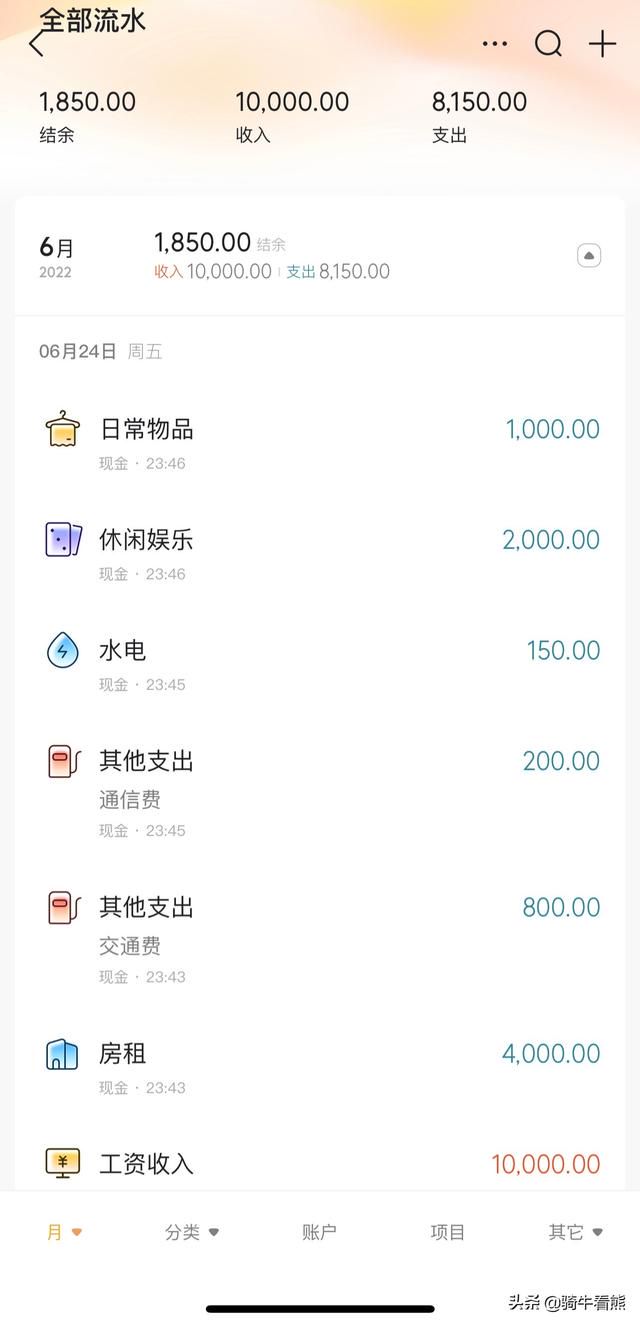The width and height of the screenshot is (640, 1325).
Task: Open the 水电 150.00 entry
Action: (320, 662)
